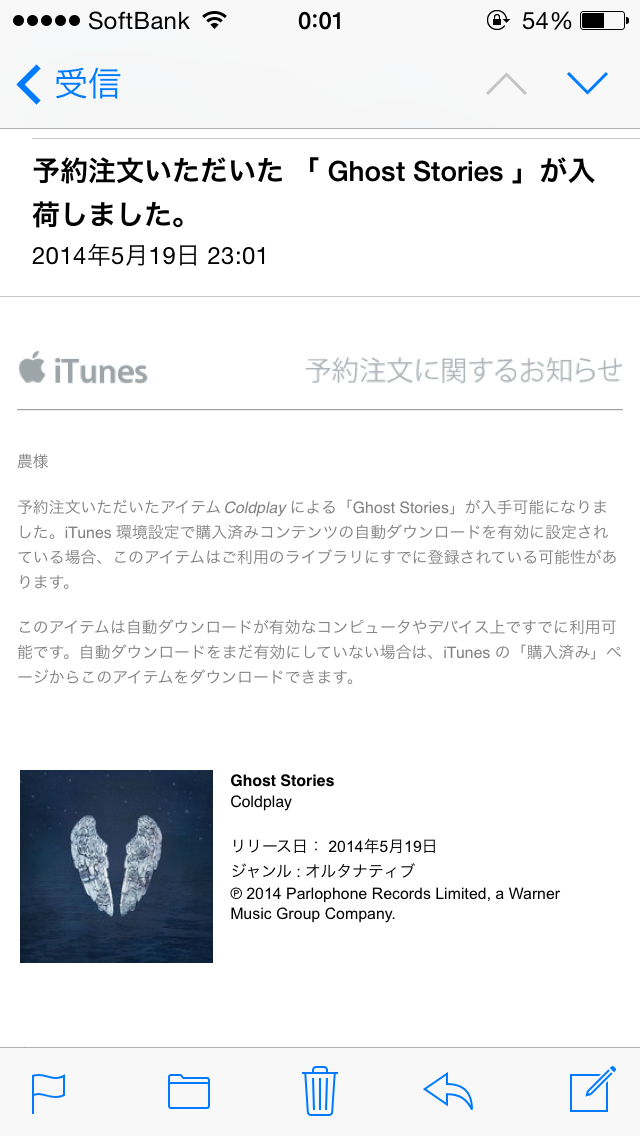Show the next message with down arrow
The width and height of the screenshot is (640, 1136).
[x=587, y=84]
